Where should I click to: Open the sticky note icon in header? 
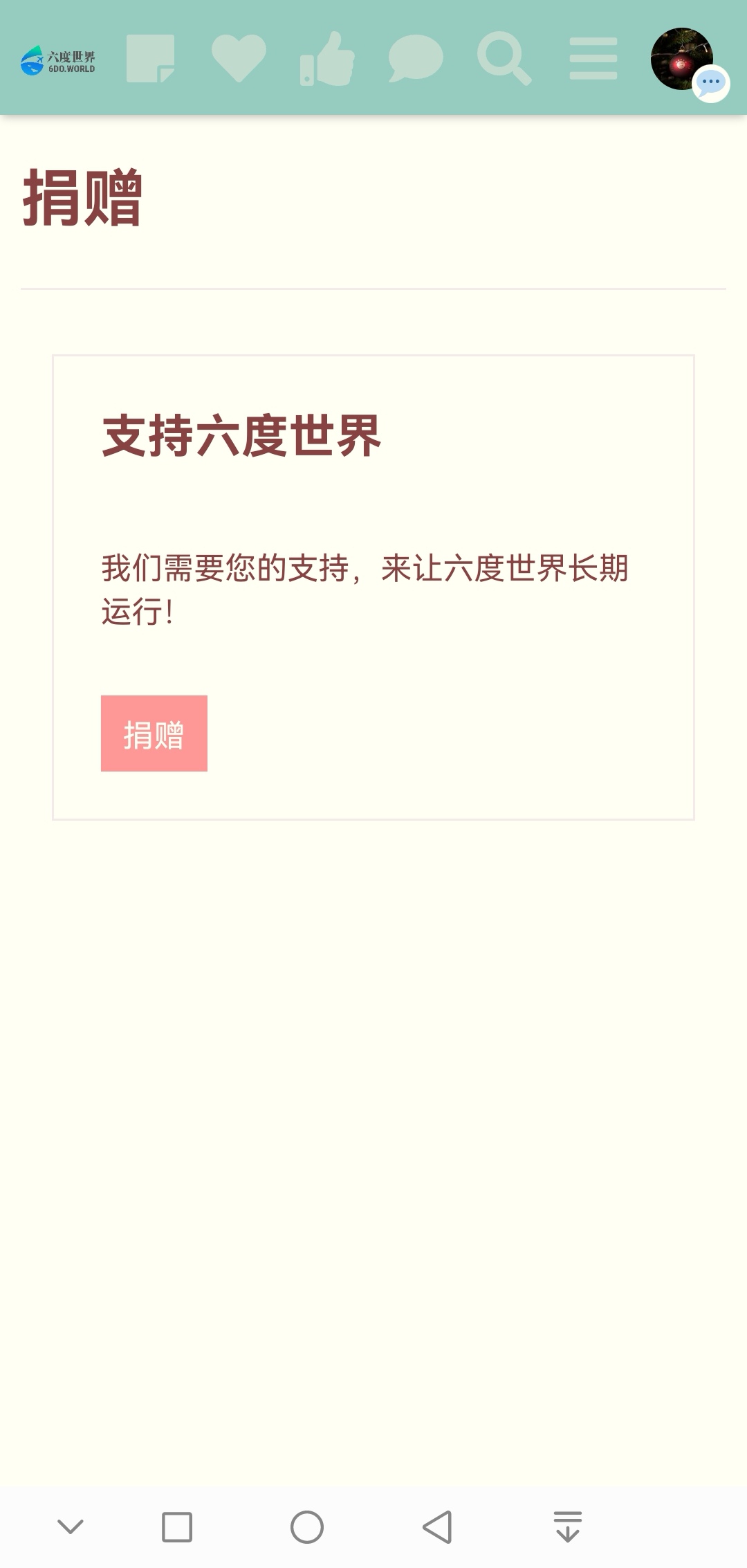150,59
